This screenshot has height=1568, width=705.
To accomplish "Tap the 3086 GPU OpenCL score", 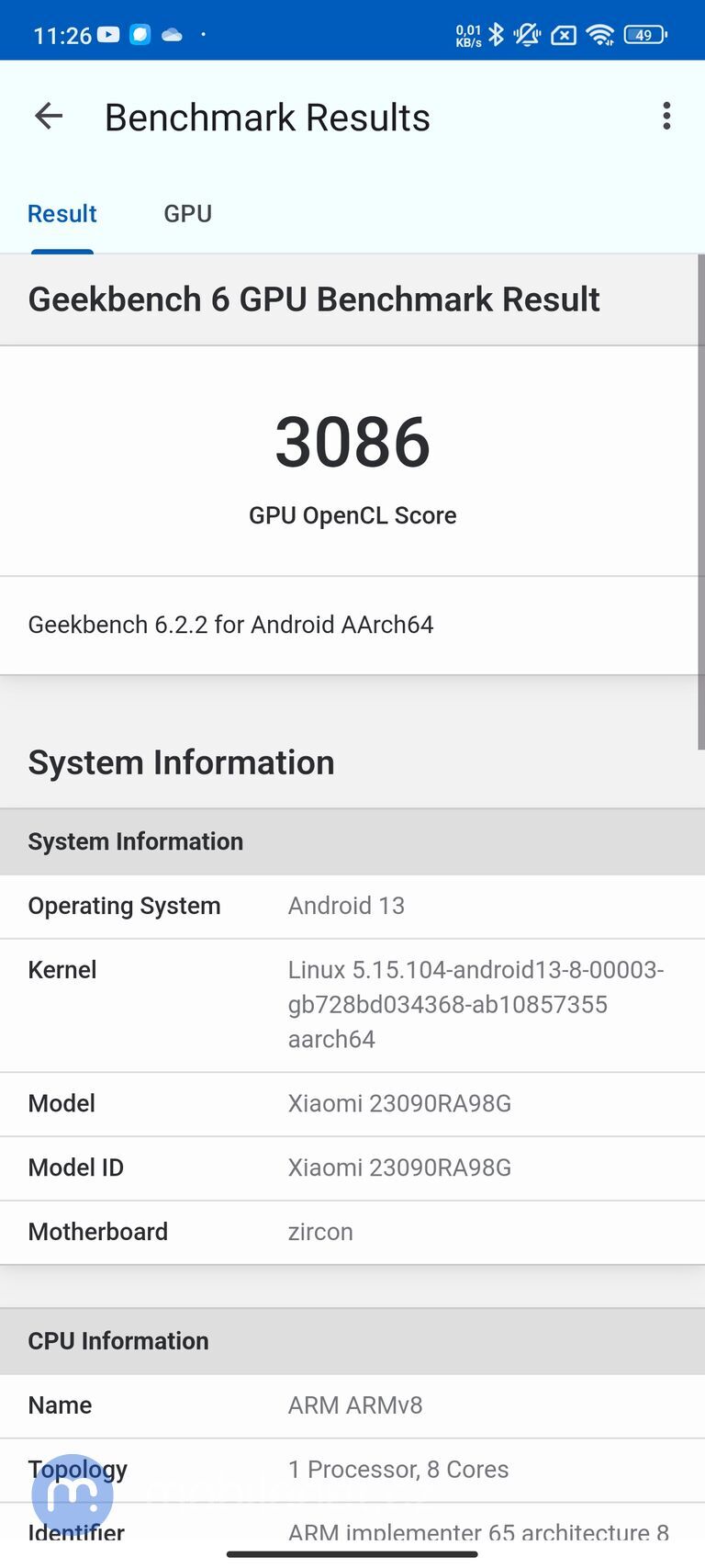I will coord(352,442).
